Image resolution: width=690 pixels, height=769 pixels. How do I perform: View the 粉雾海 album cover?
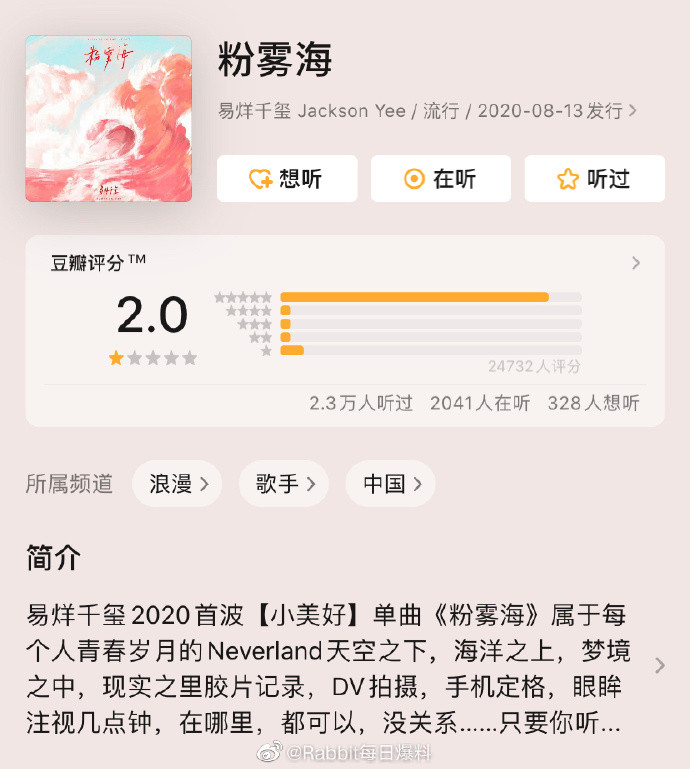[x=108, y=119]
